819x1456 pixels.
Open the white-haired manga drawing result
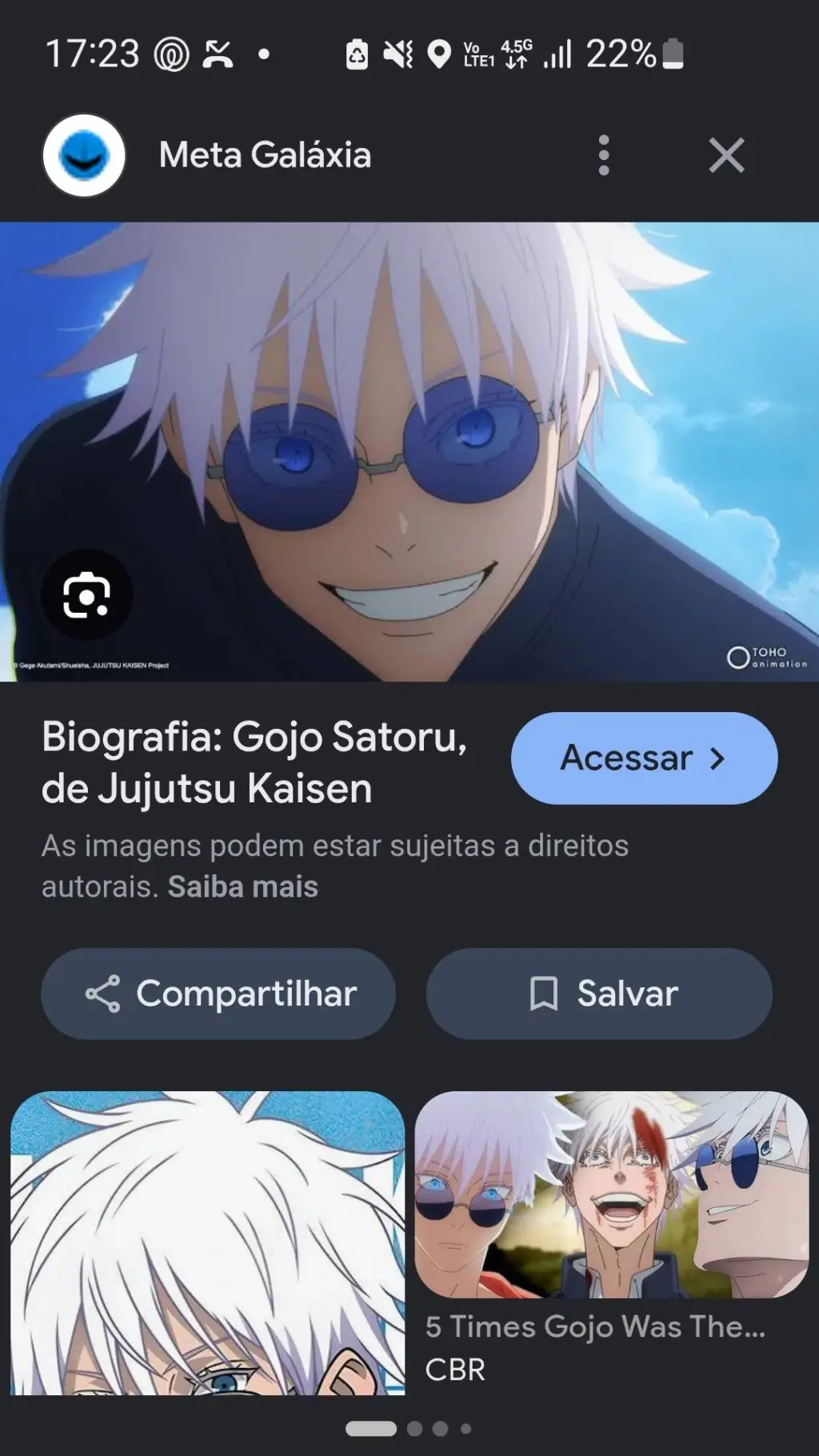(x=208, y=1243)
